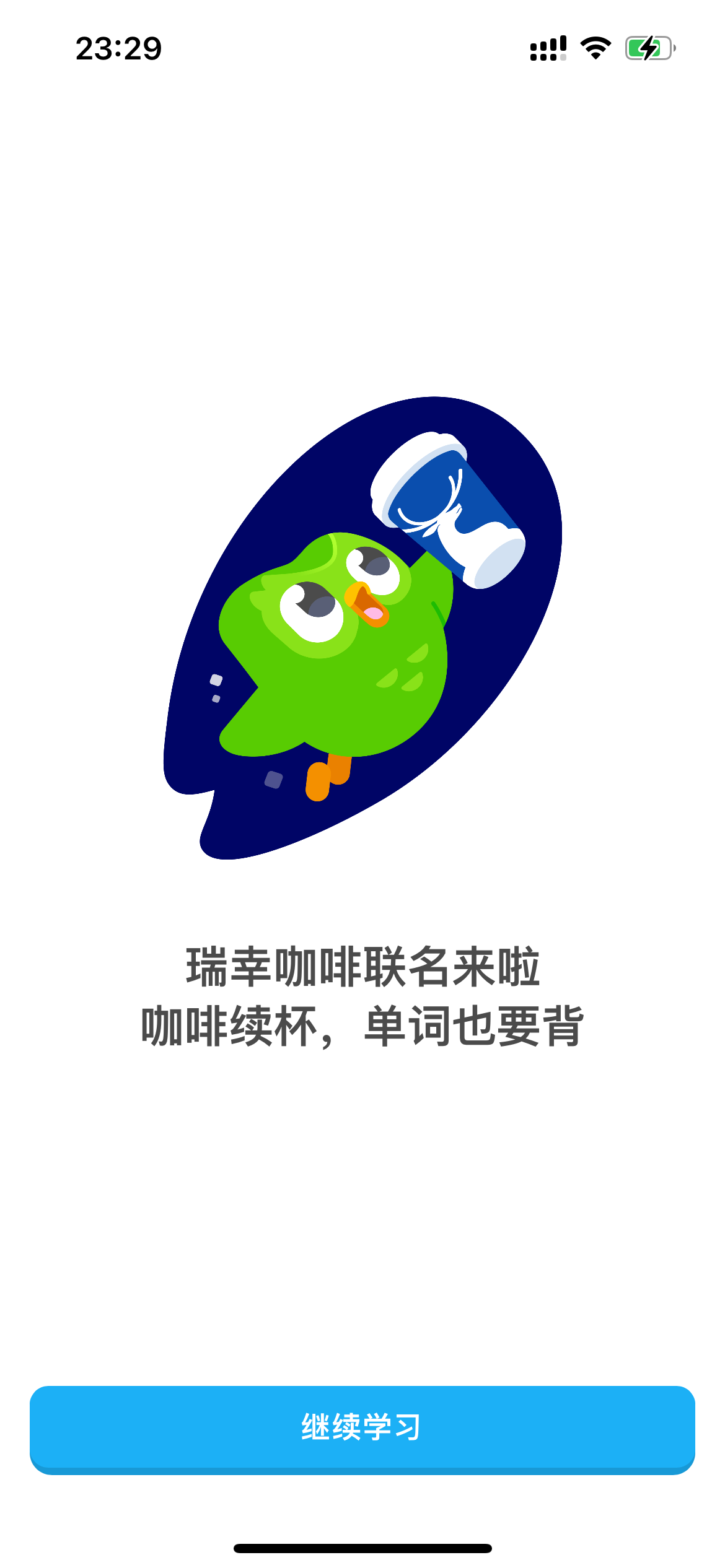
Task: Tap the 继续学习 button
Action: [x=362, y=1430]
